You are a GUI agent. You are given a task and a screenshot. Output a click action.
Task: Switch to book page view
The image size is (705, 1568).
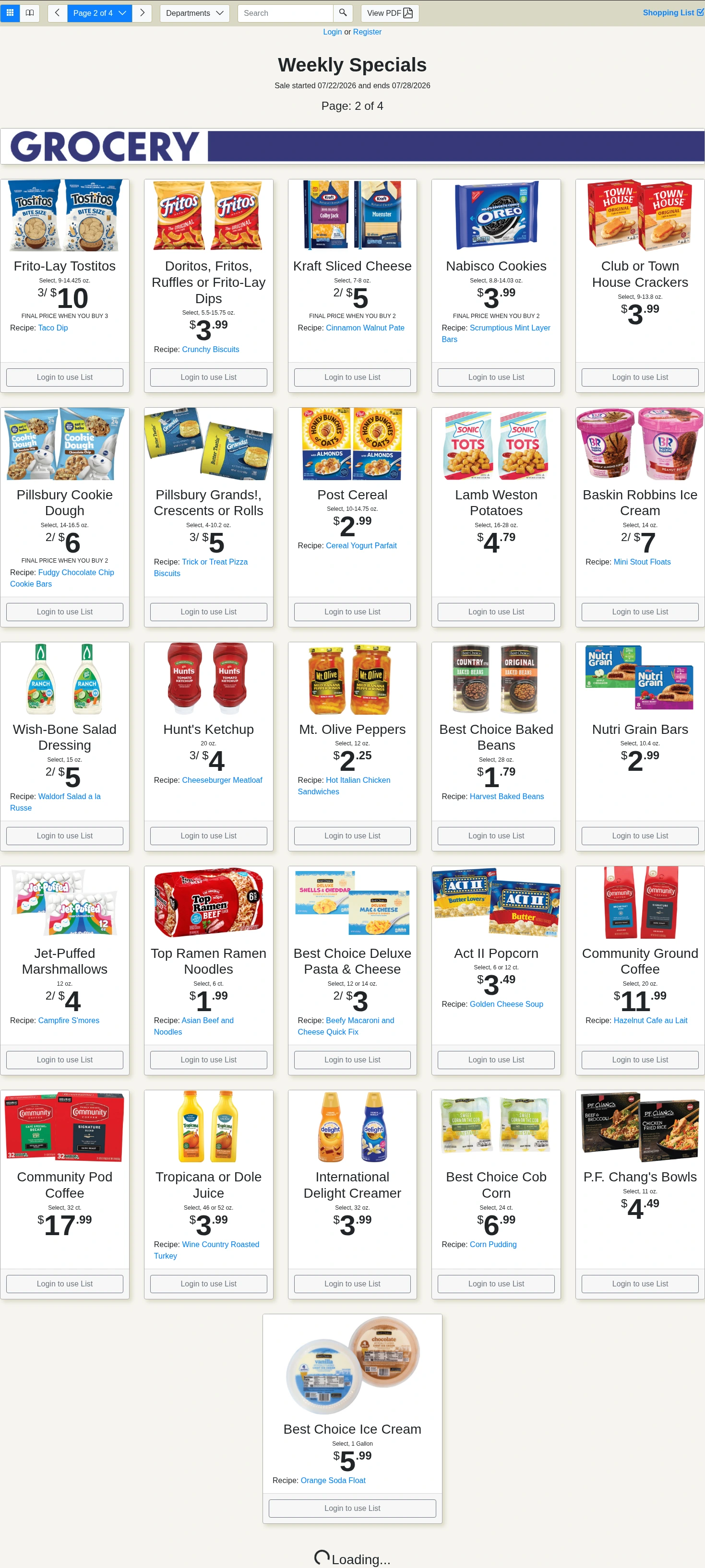30,13
